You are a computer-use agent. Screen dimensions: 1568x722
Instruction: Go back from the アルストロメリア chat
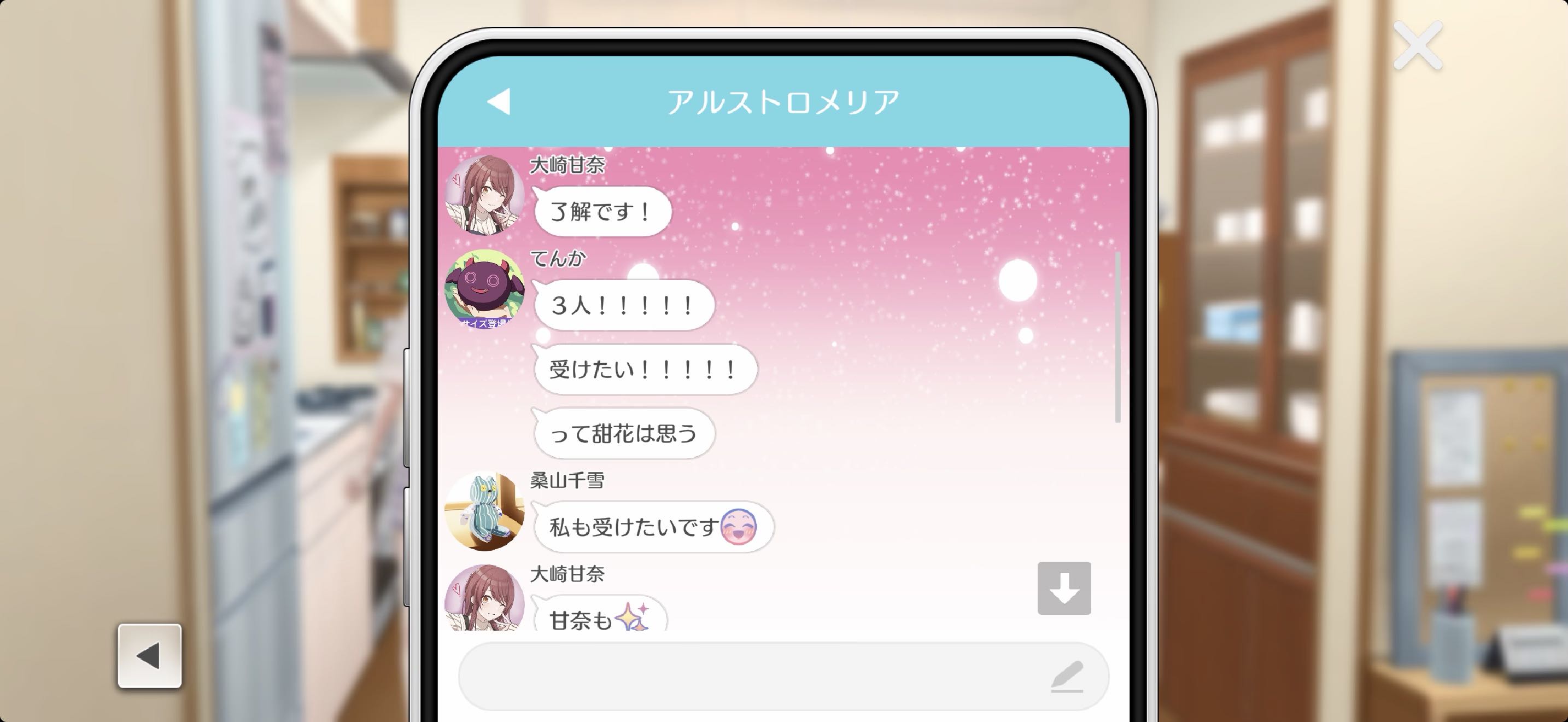point(499,102)
